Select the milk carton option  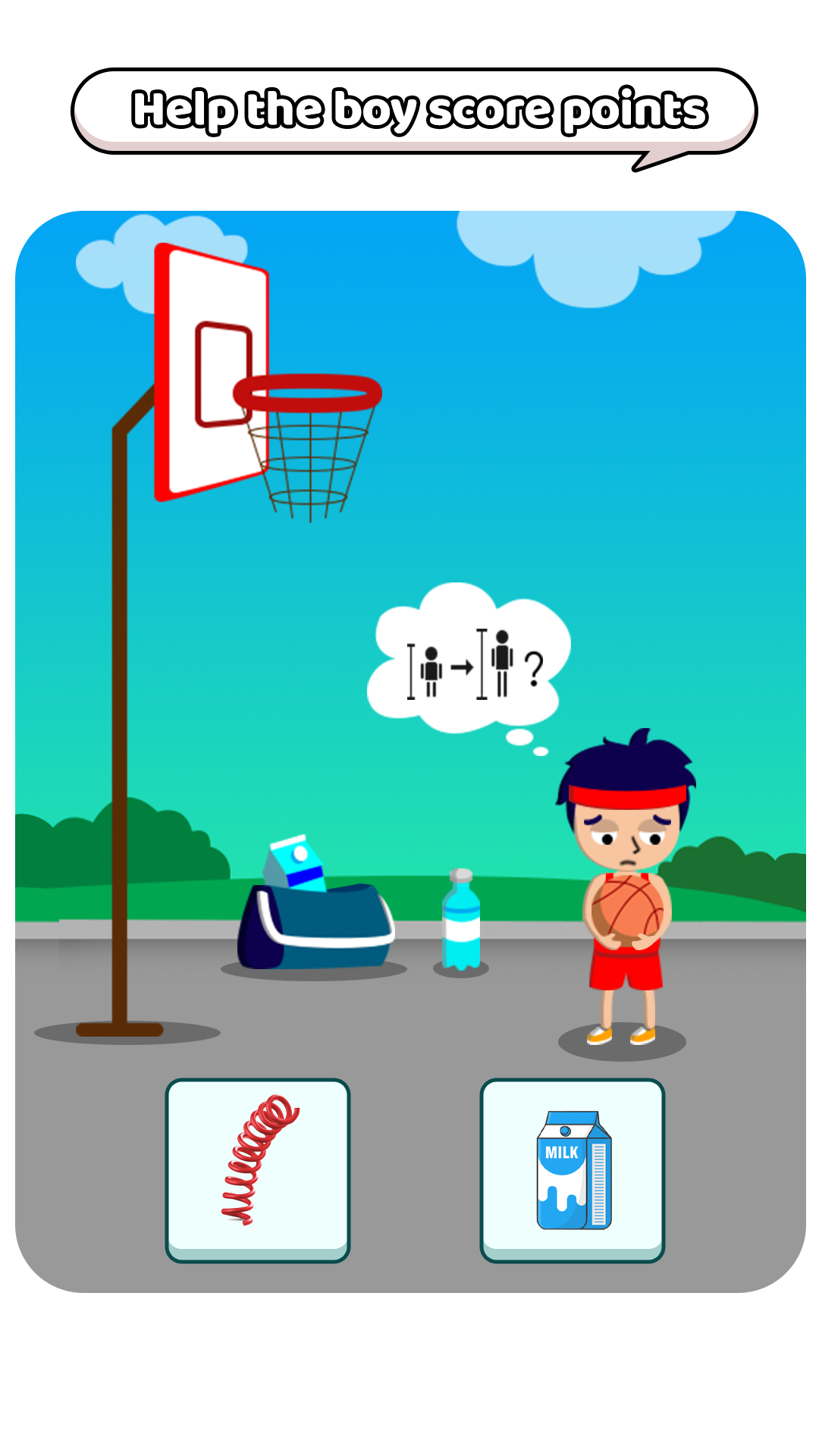tap(573, 1170)
